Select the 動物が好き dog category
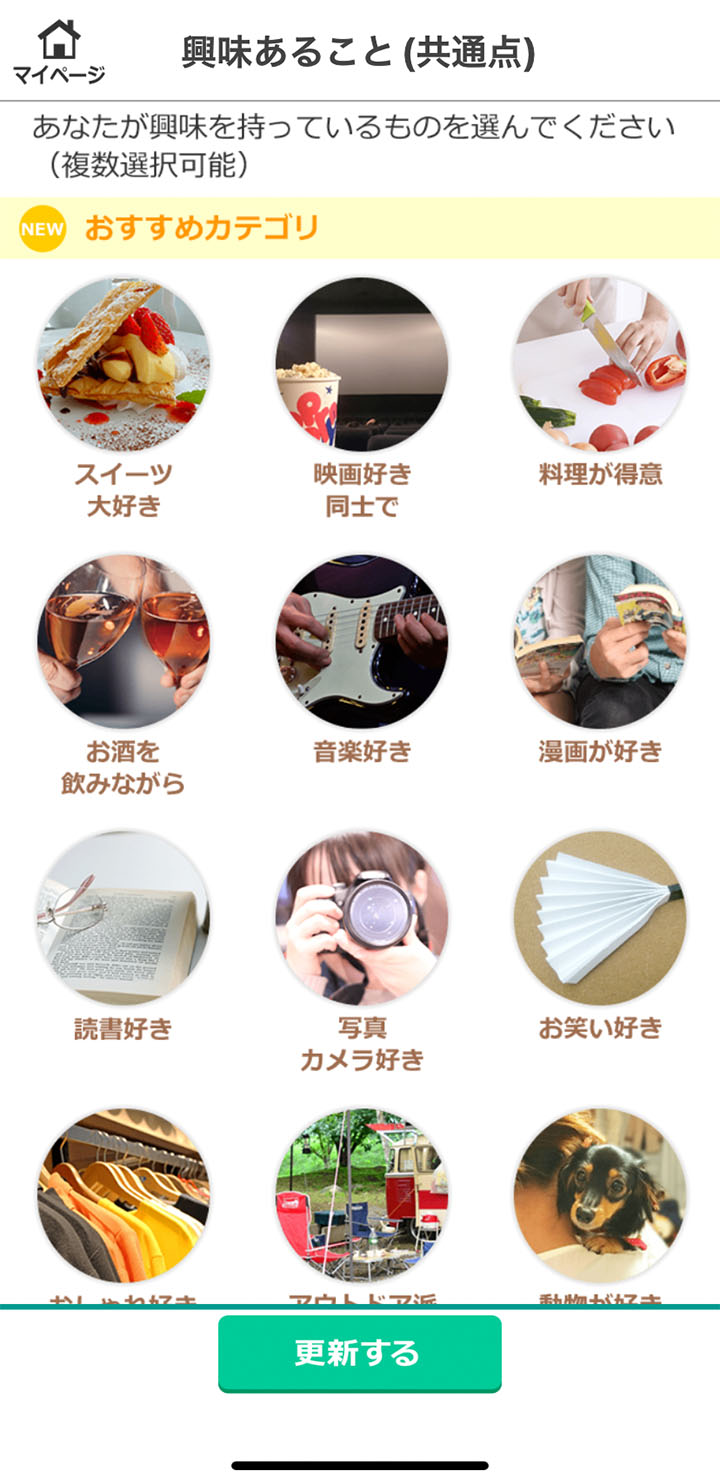Screen dimensions: 720x1484 [599, 1195]
